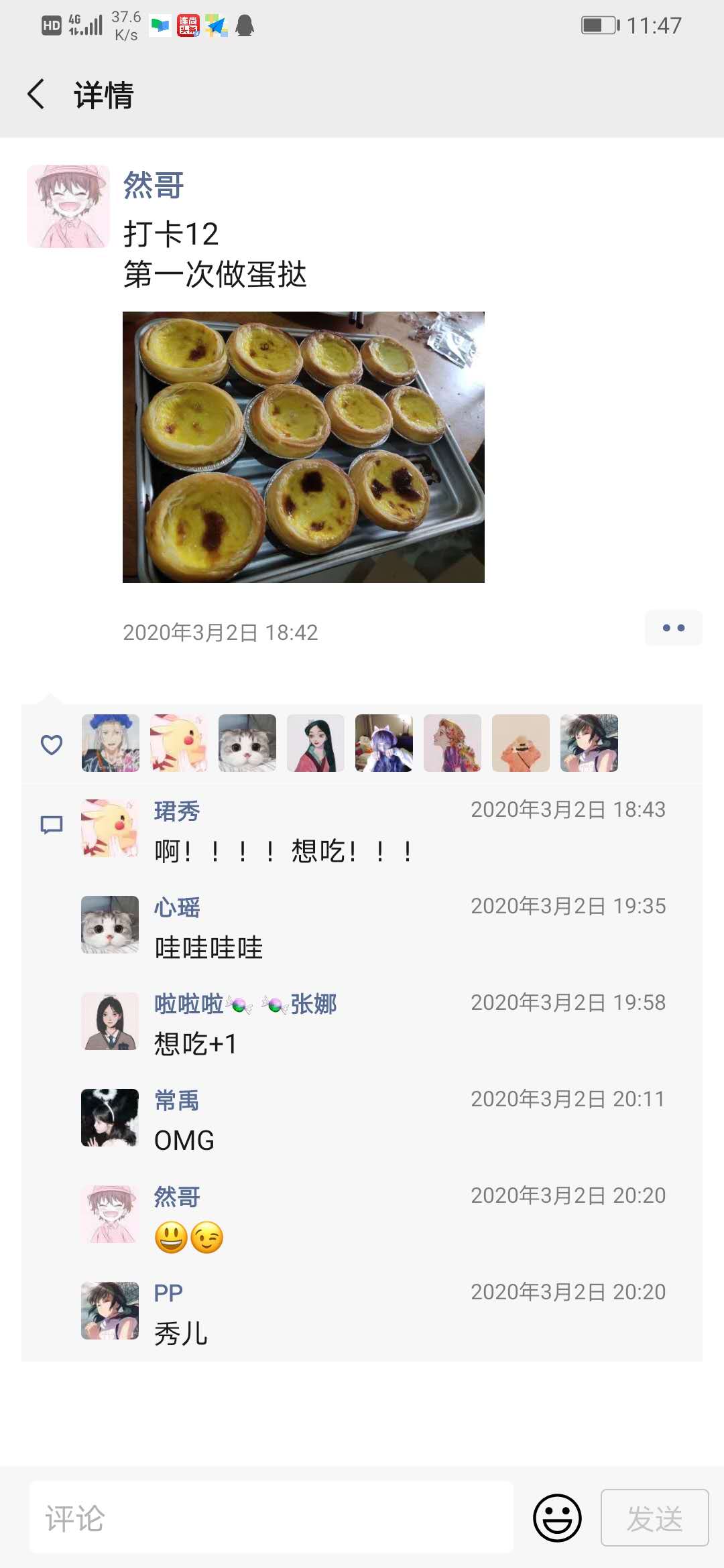Image resolution: width=724 pixels, height=1568 pixels.
Task: Open the emoji picker
Action: [556, 1518]
